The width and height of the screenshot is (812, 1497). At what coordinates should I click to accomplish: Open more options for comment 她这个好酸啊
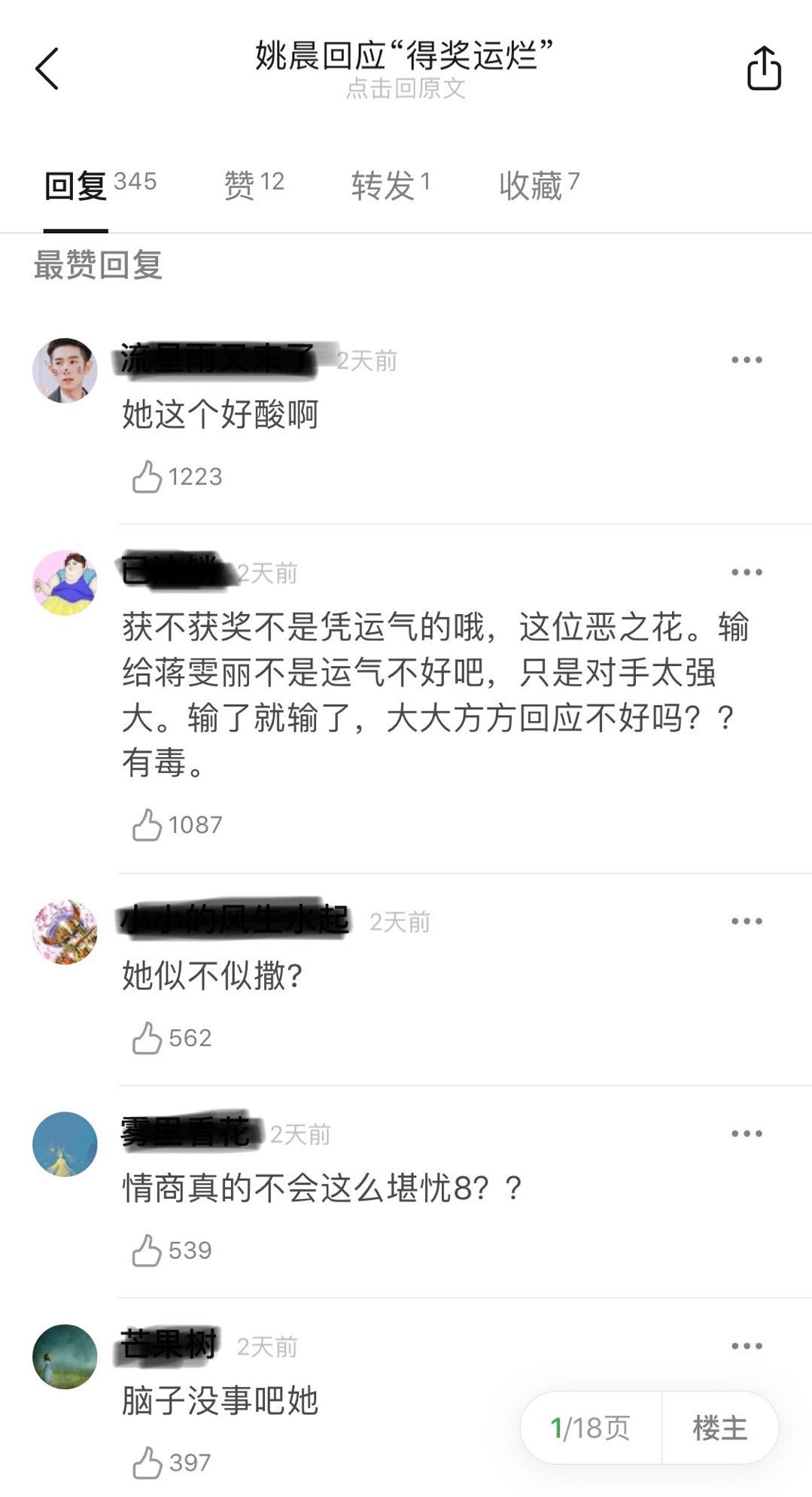[x=747, y=361]
